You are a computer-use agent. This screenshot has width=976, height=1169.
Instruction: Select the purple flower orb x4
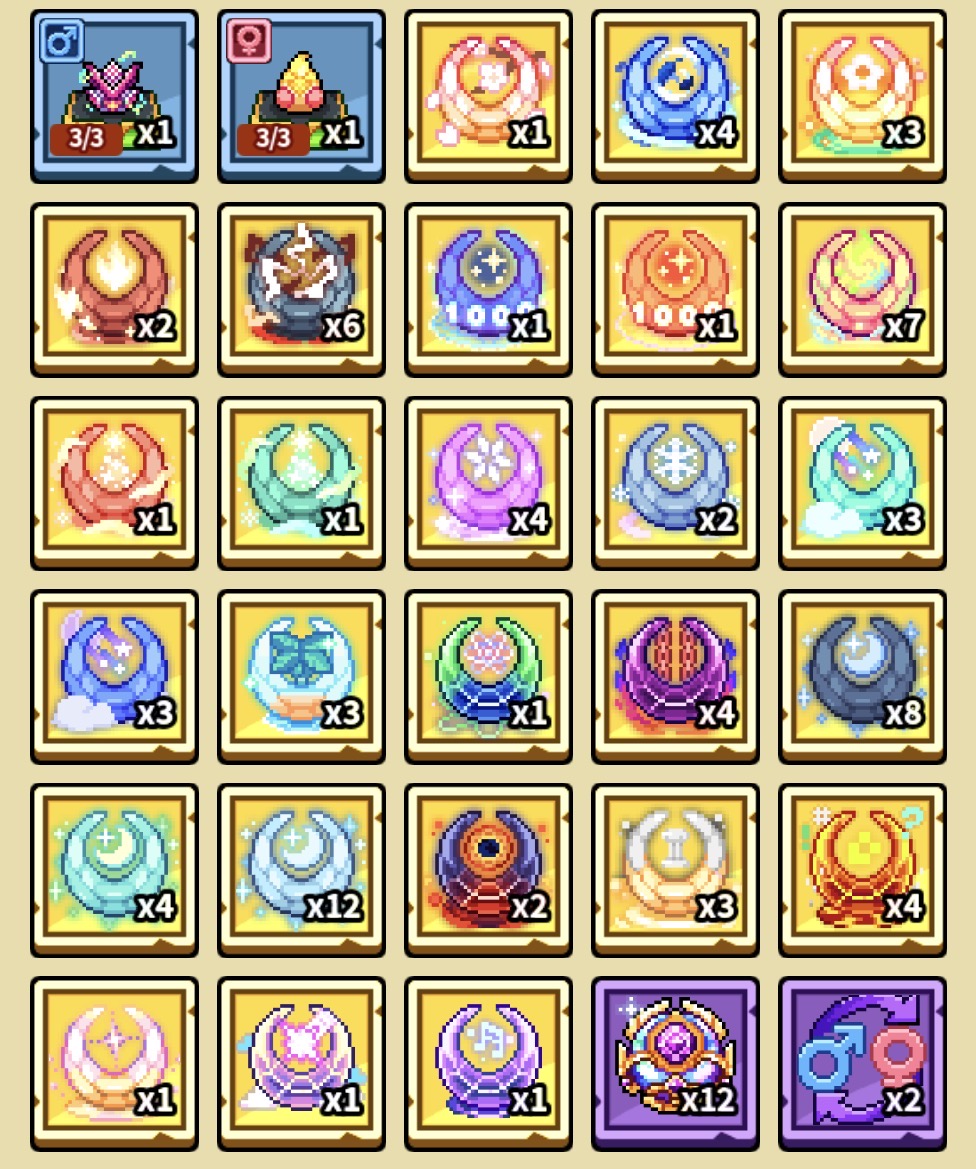tap(488, 482)
